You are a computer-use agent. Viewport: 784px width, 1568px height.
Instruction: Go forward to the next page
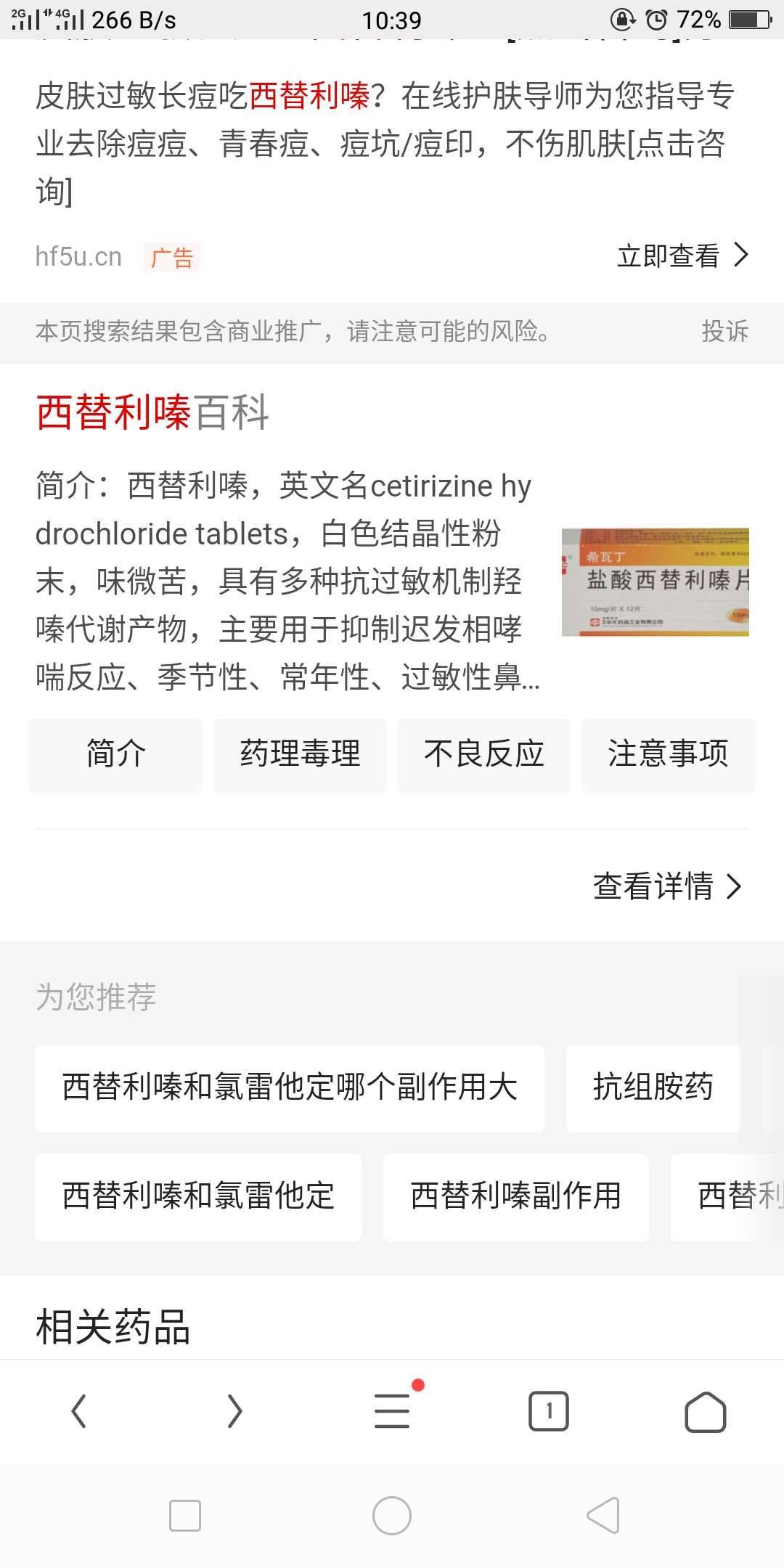[x=234, y=1412]
